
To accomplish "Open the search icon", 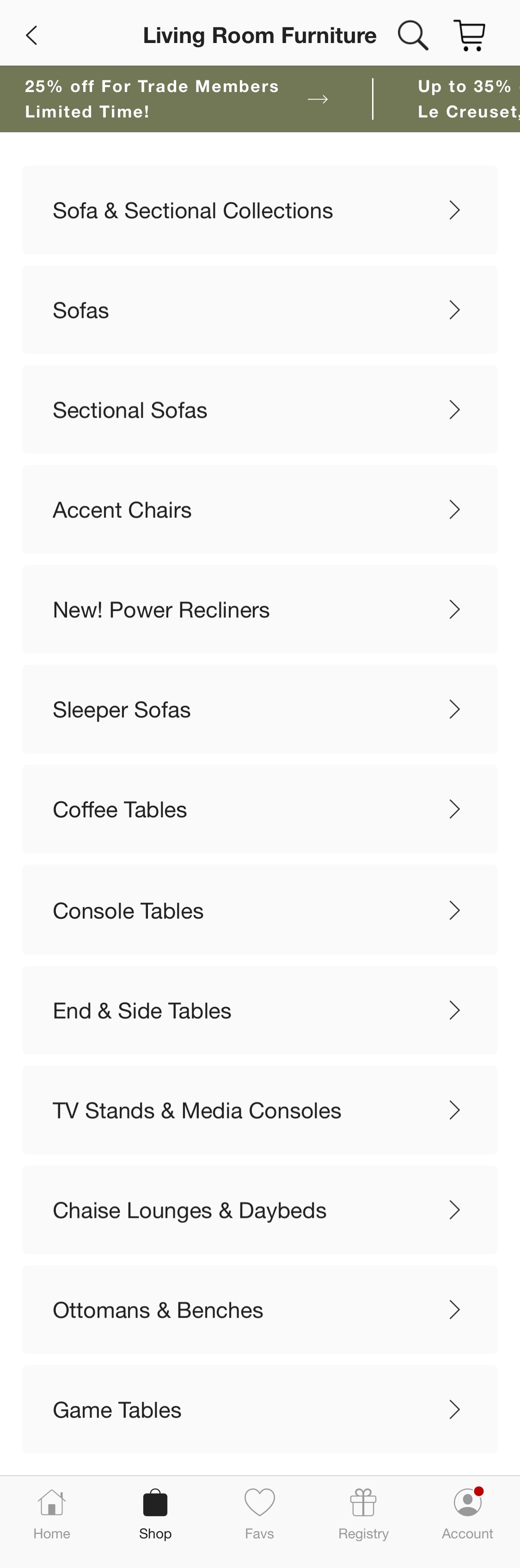I will (412, 35).
